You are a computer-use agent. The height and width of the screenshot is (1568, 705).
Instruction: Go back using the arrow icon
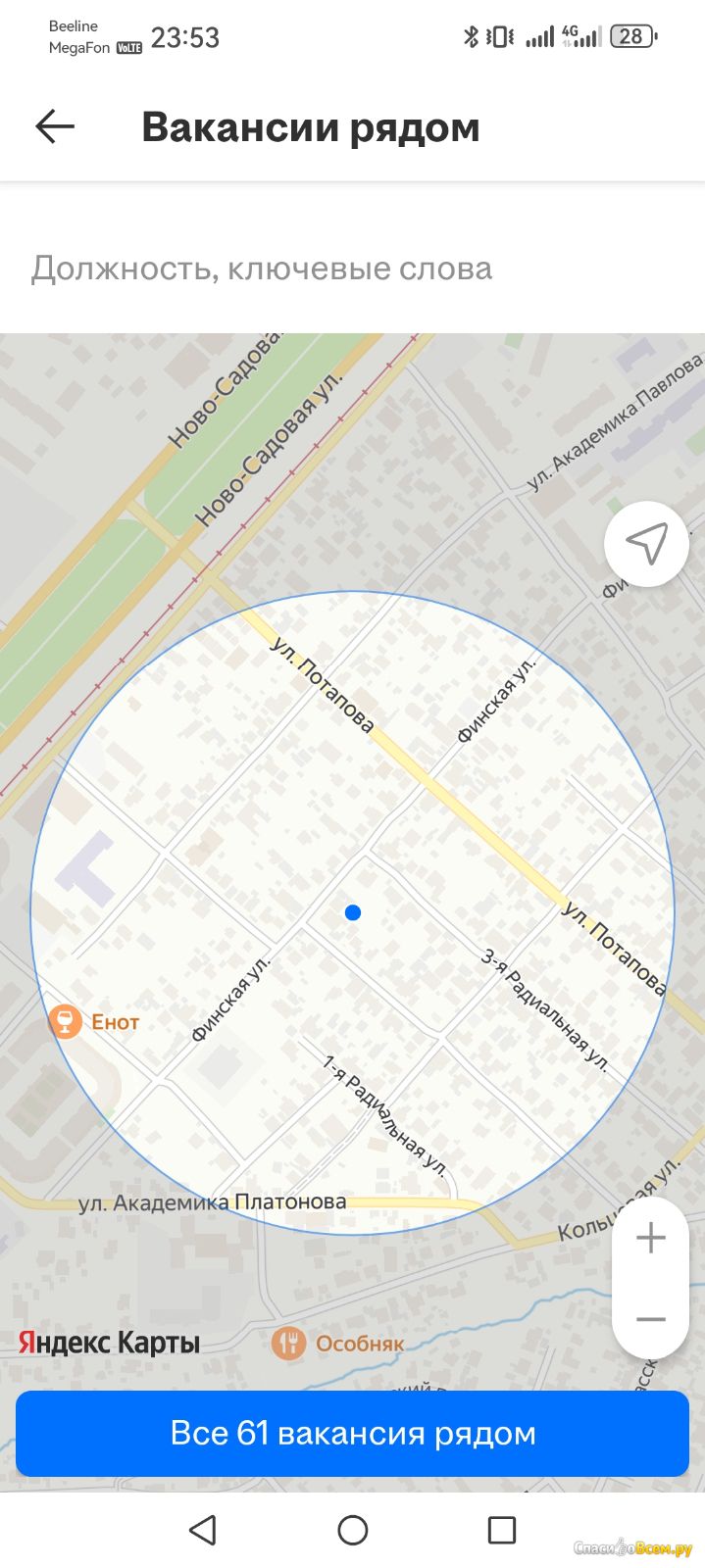(55, 126)
